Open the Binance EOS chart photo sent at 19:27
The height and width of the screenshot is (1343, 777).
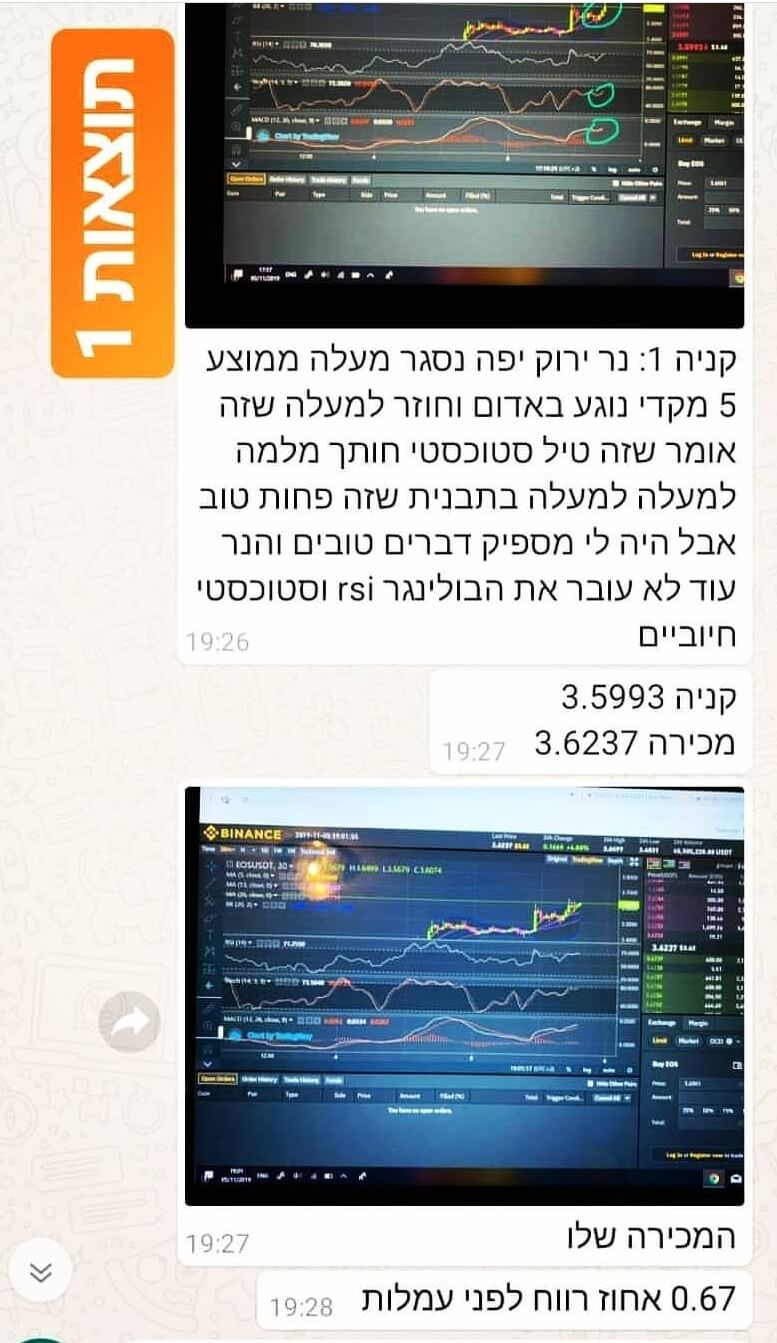(x=464, y=995)
